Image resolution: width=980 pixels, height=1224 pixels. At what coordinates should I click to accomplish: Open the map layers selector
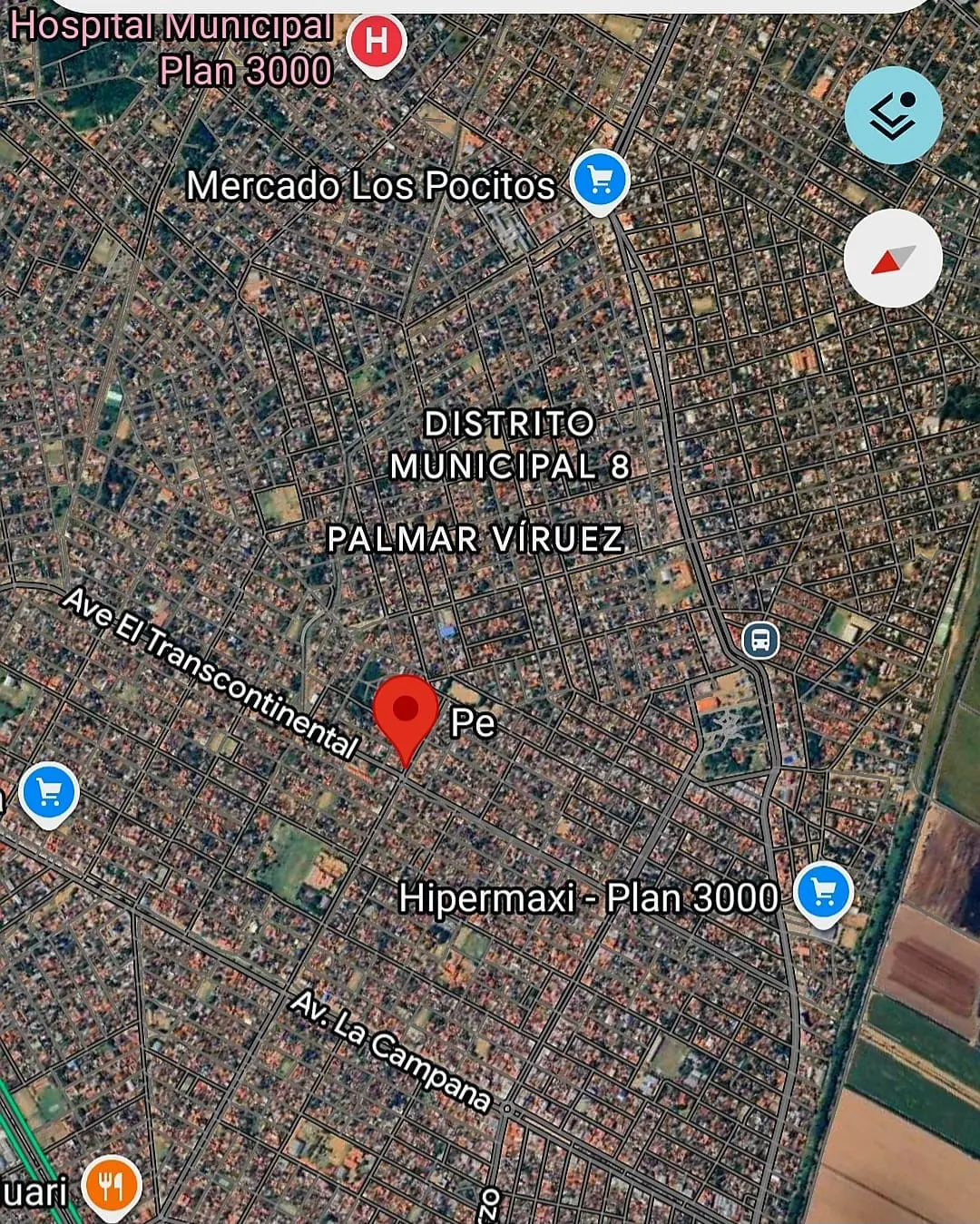coord(893,115)
